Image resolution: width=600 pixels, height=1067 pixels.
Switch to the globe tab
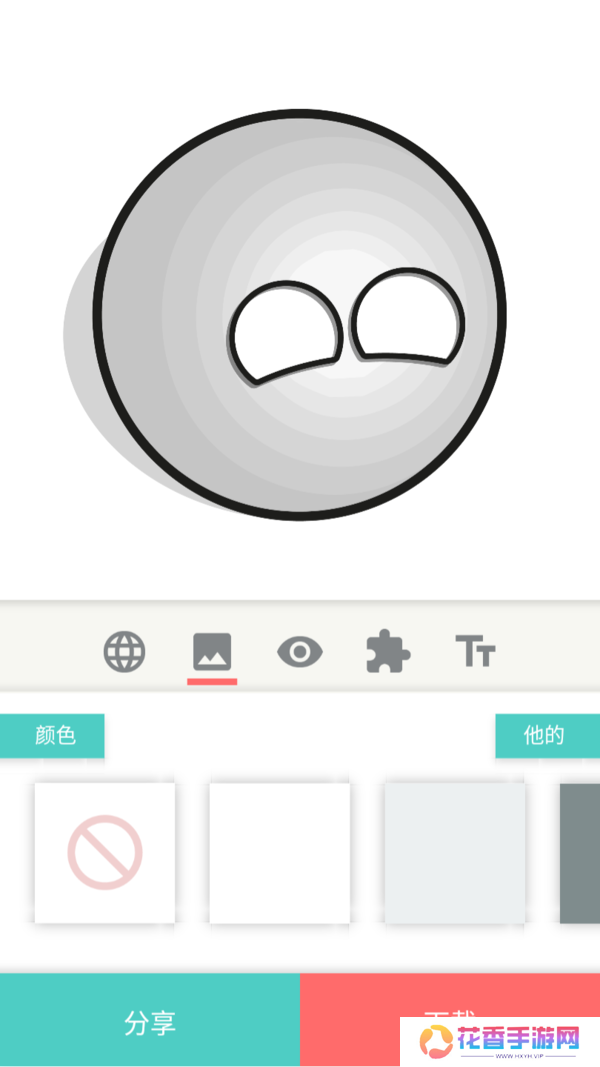125,652
